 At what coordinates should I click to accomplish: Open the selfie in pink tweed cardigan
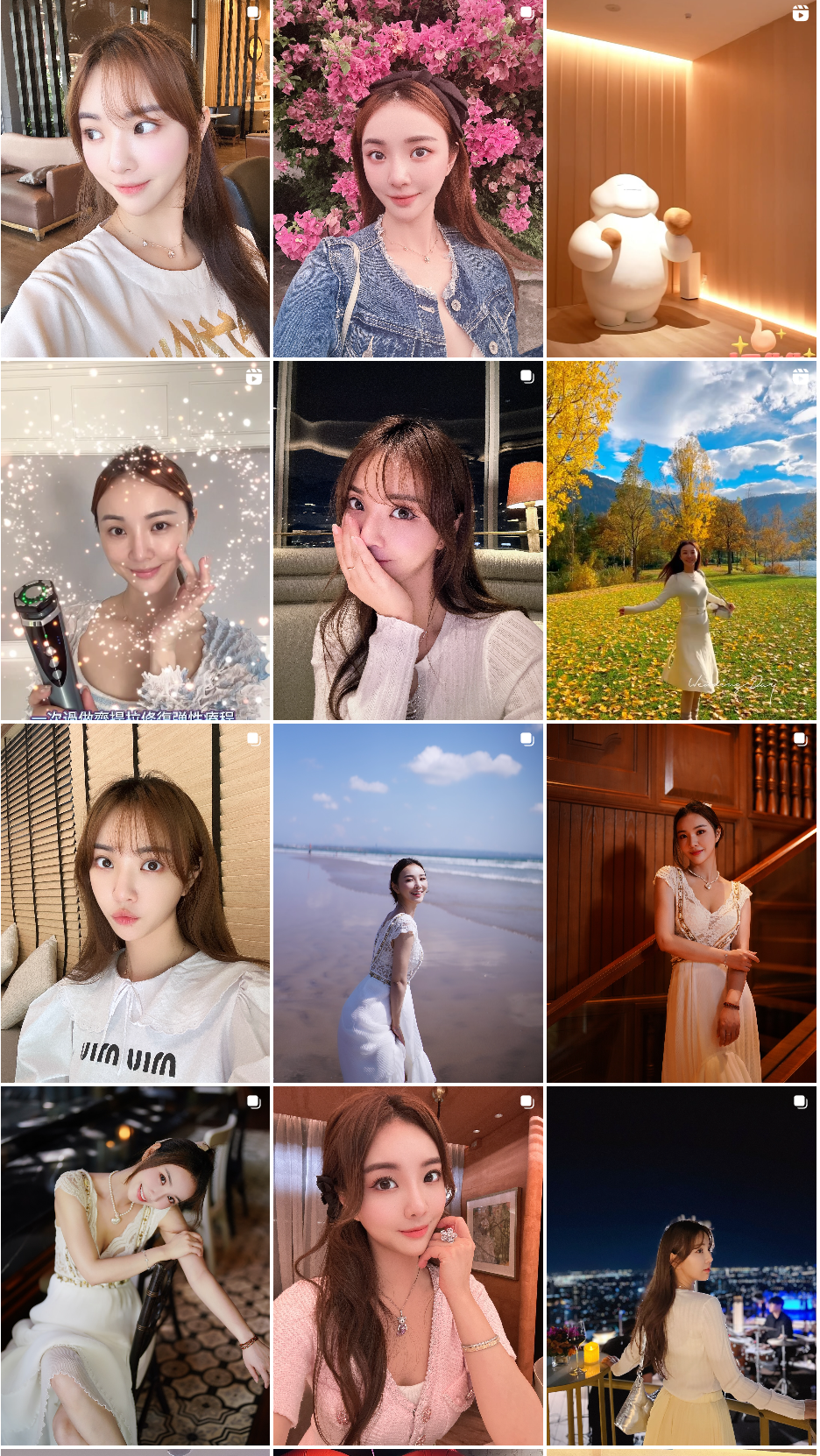(408, 1266)
